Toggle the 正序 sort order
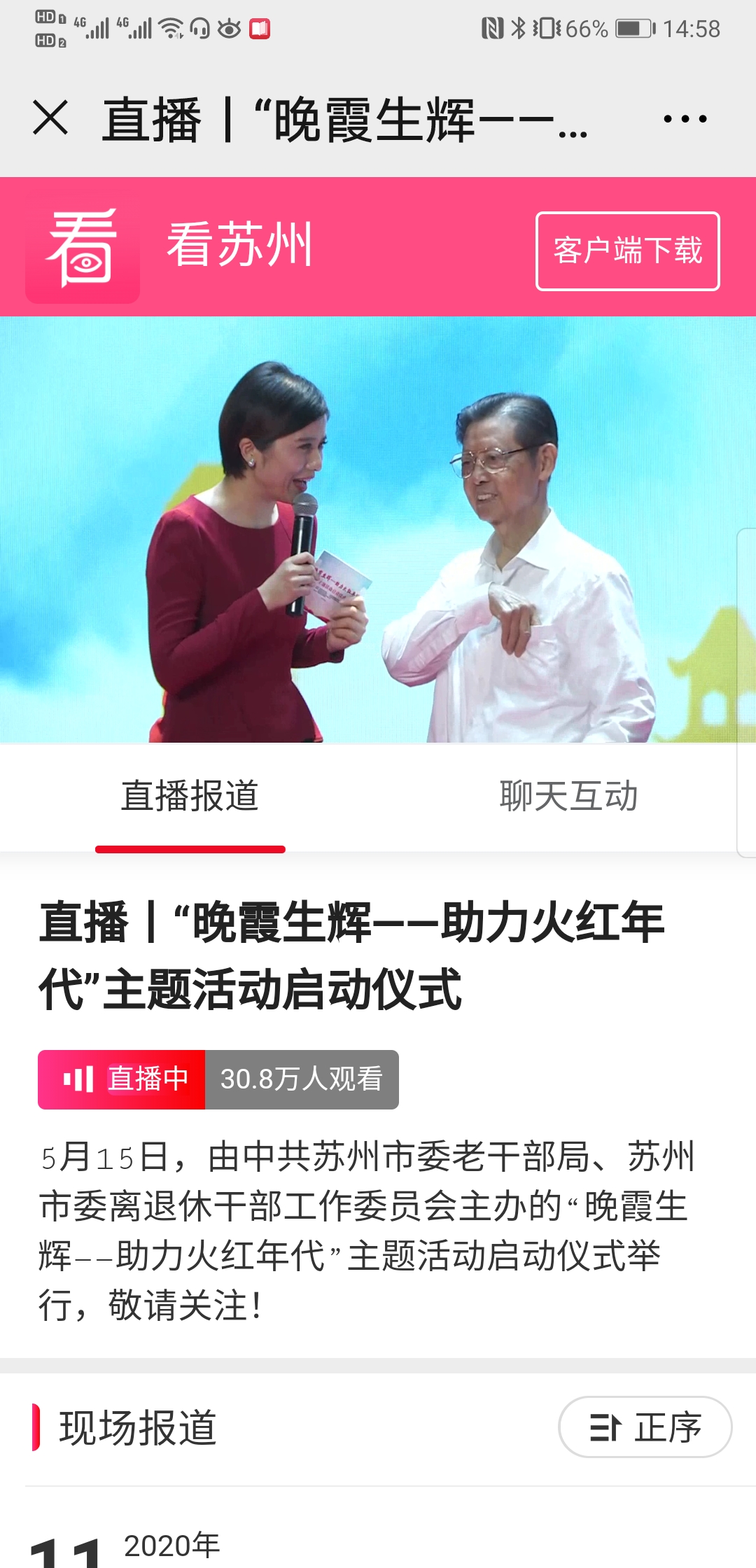Image resolution: width=756 pixels, height=1568 pixels. pyautogui.click(x=645, y=1427)
